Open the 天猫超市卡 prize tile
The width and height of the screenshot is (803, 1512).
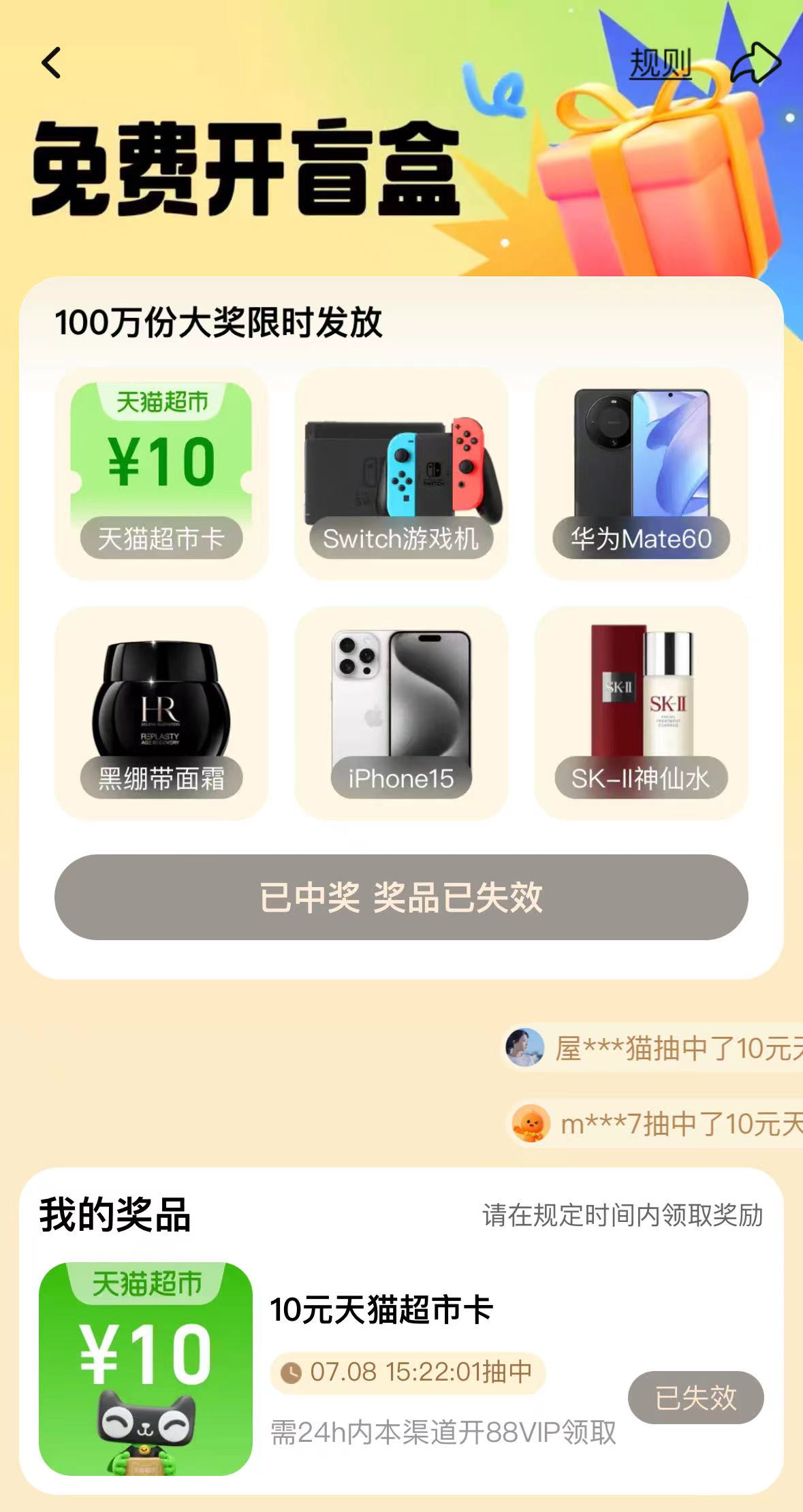click(161, 474)
